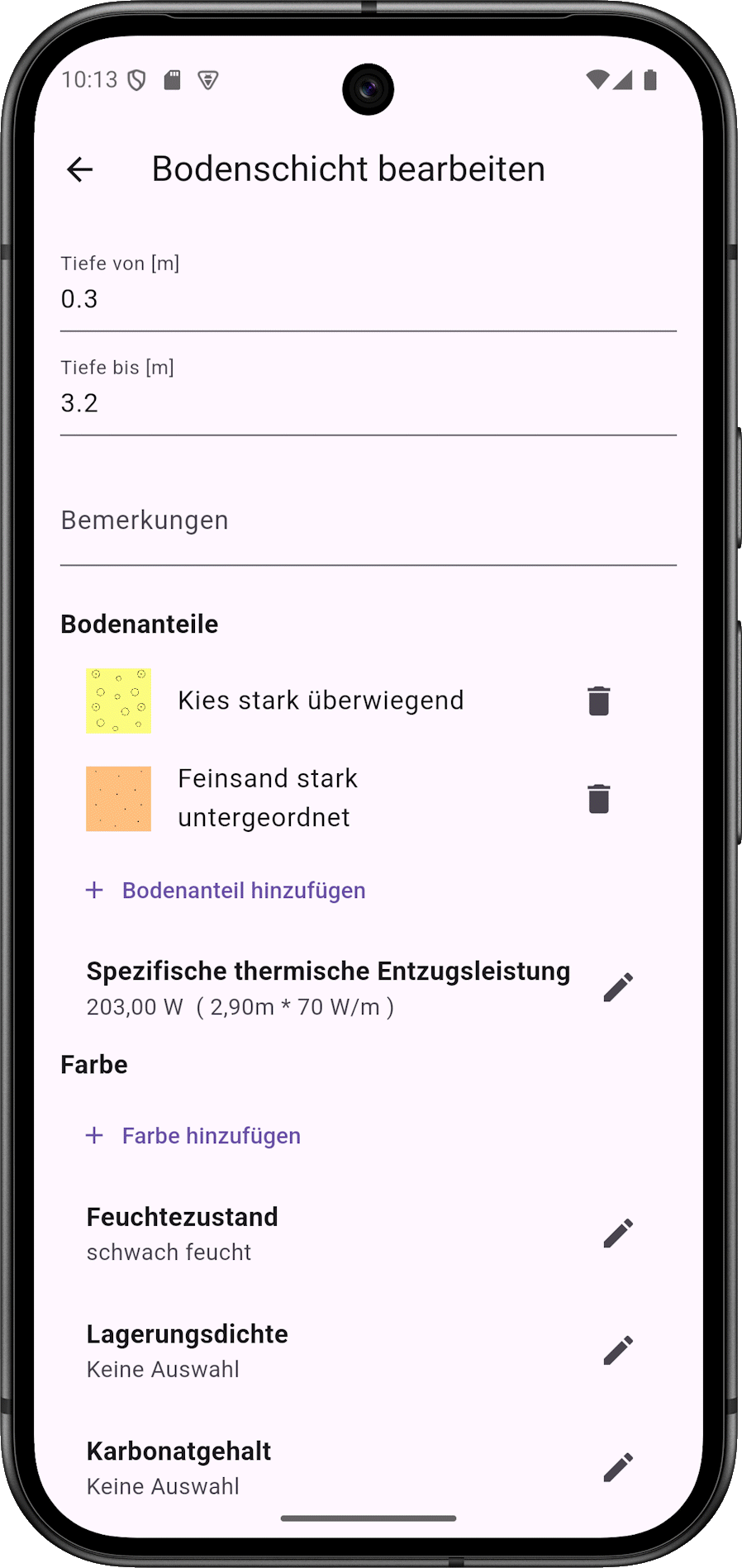Focus the Bemerkungen text field
This screenshot has height=1568, width=742.
tap(368, 521)
